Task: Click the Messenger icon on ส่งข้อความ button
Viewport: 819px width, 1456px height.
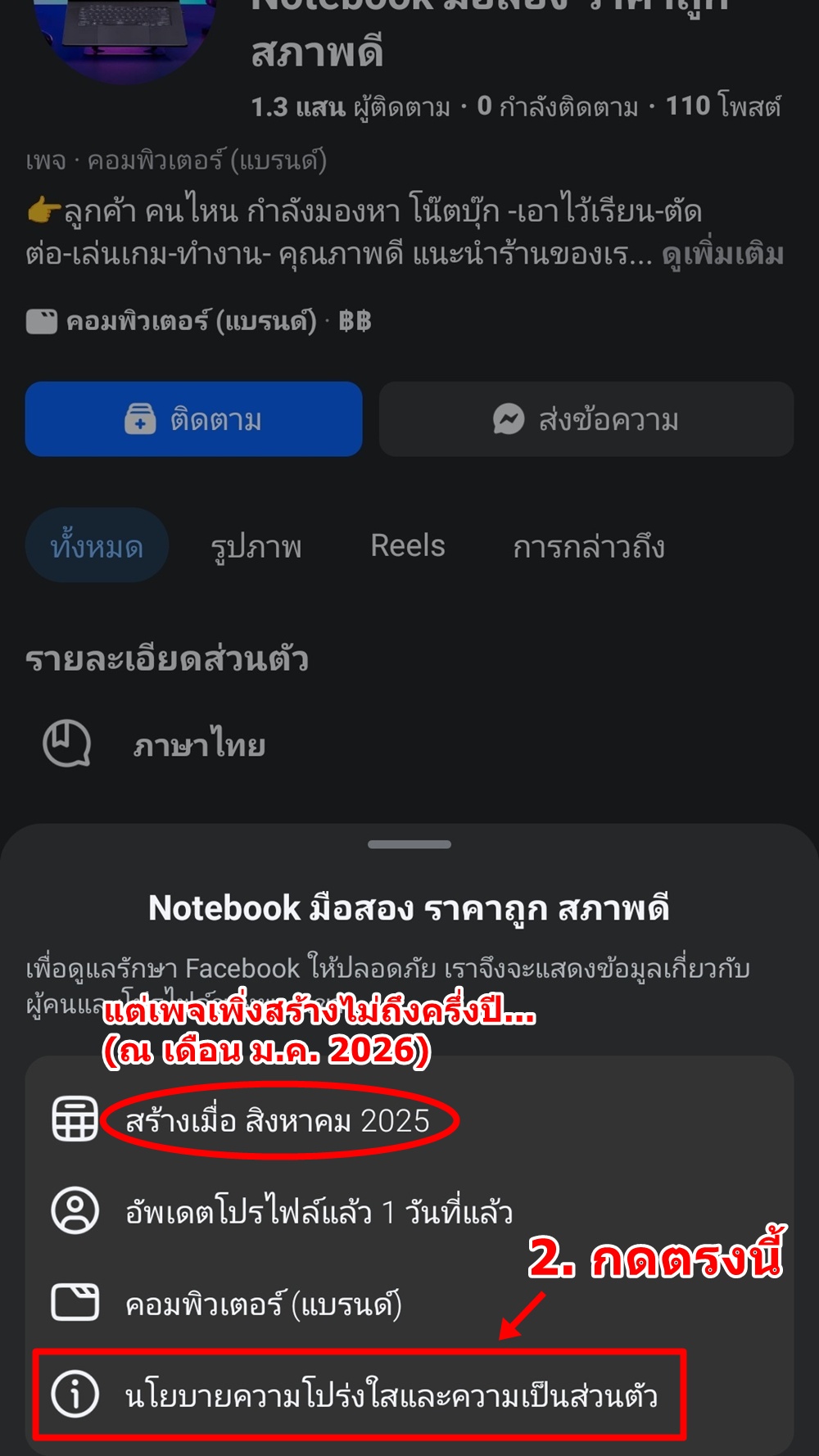Action: (509, 418)
